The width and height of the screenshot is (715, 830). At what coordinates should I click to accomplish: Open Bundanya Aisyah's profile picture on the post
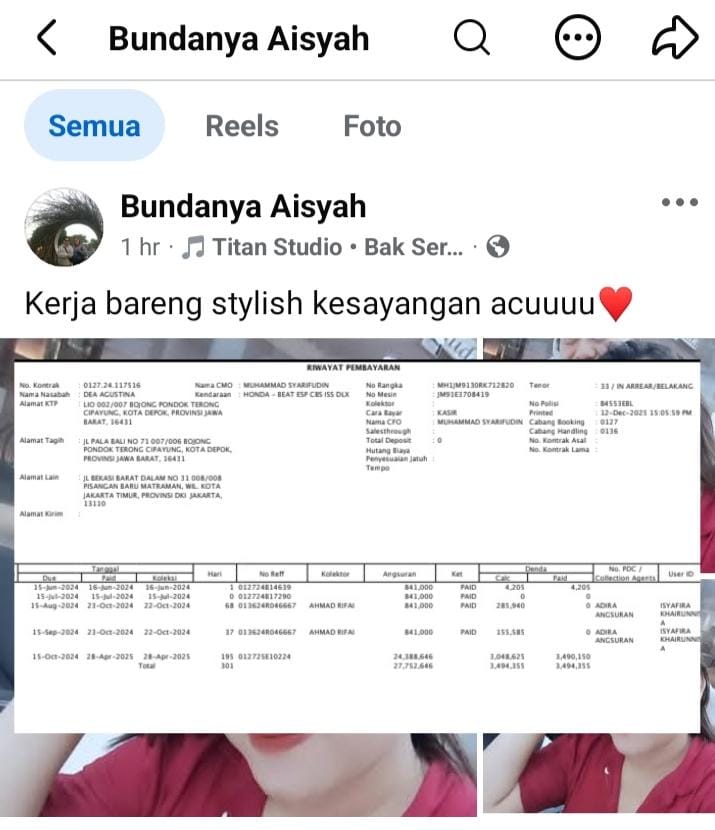tap(64, 227)
